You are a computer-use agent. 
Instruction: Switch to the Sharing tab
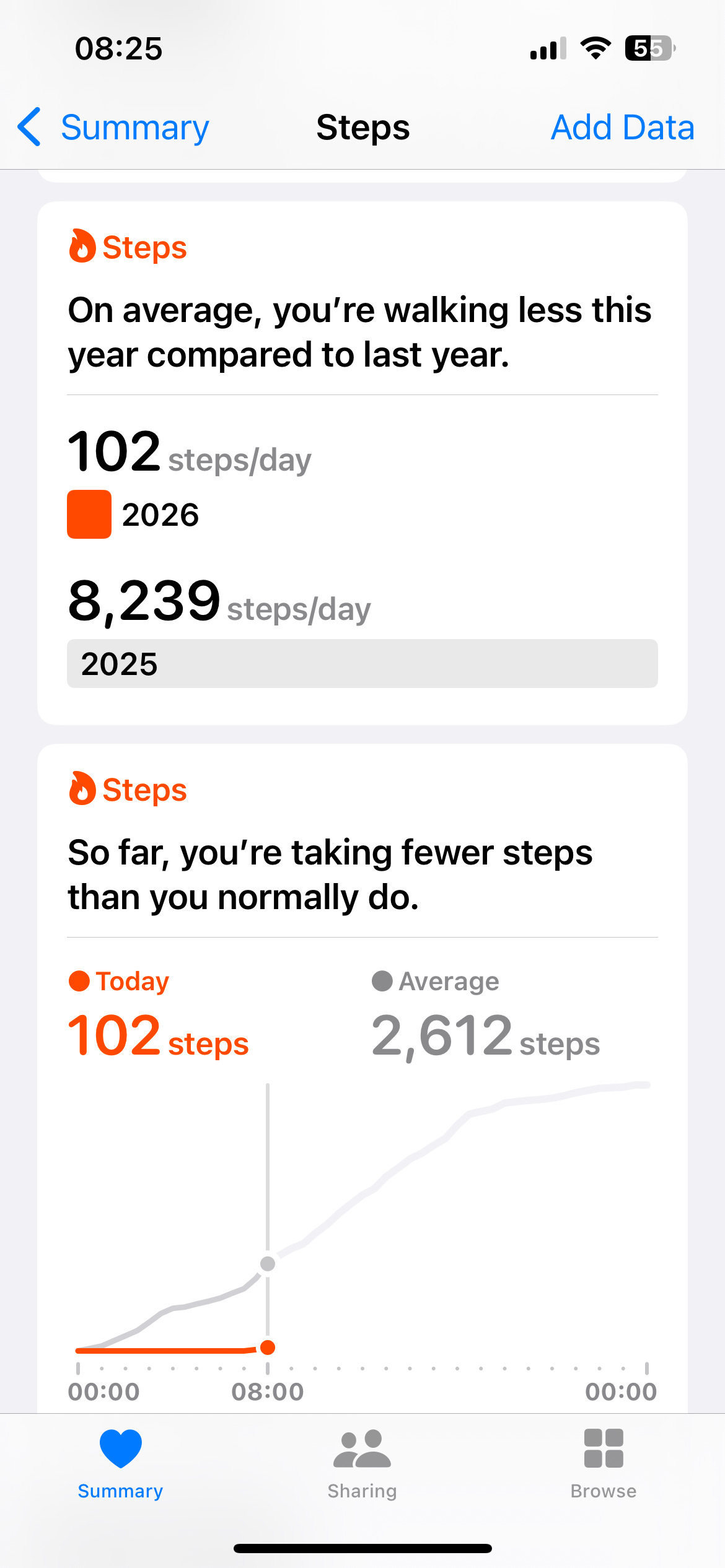[362, 1465]
